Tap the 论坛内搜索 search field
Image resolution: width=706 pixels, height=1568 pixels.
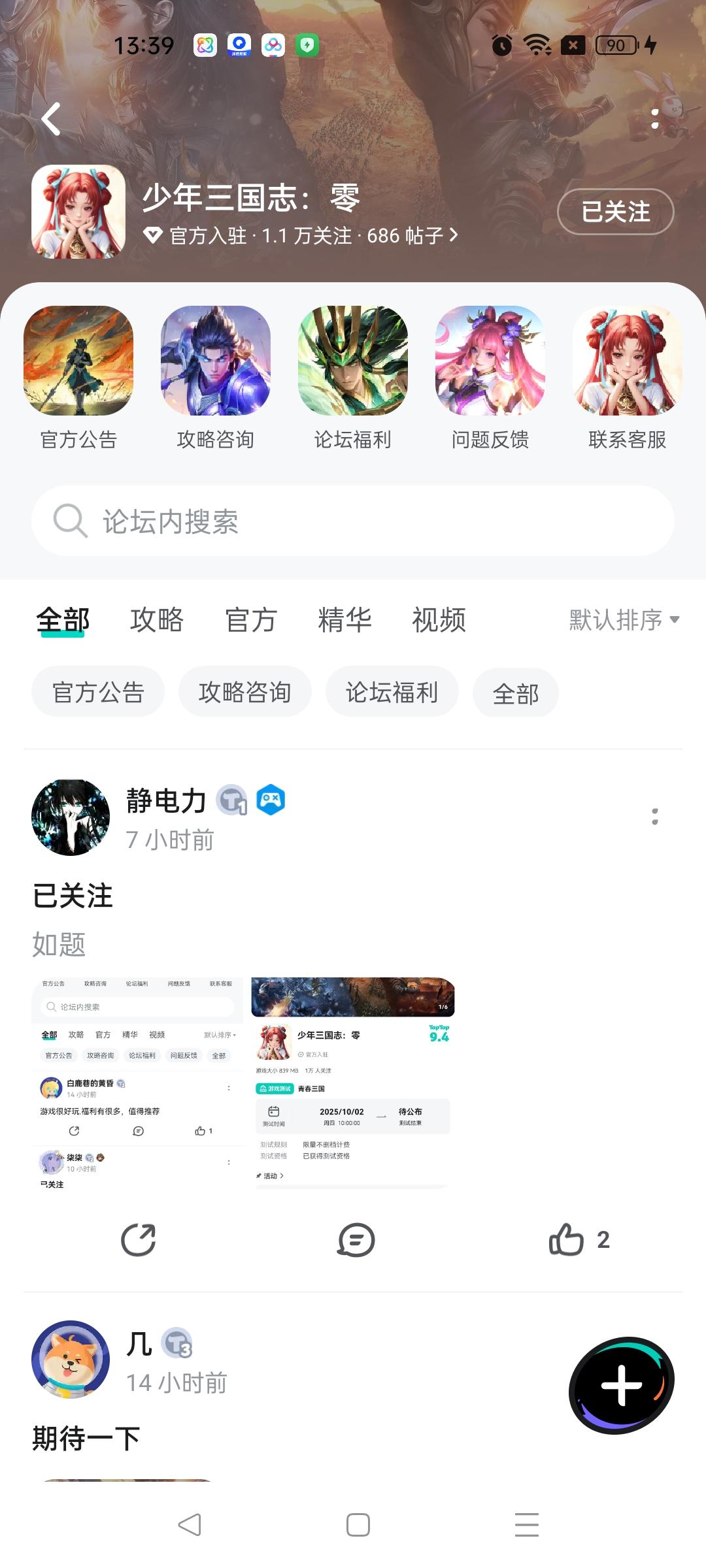[353, 521]
